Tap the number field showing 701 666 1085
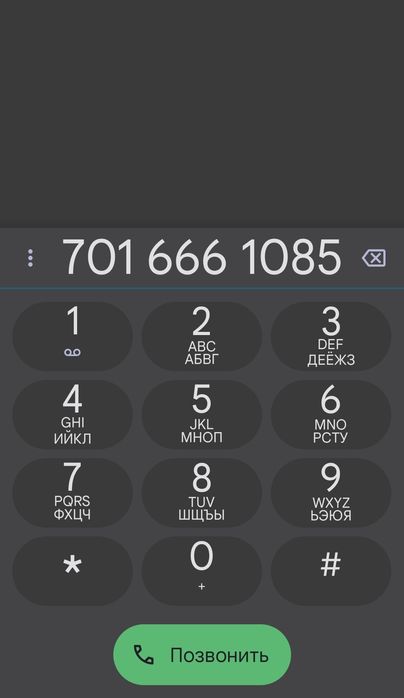This screenshot has width=404, height=698. tap(202, 257)
